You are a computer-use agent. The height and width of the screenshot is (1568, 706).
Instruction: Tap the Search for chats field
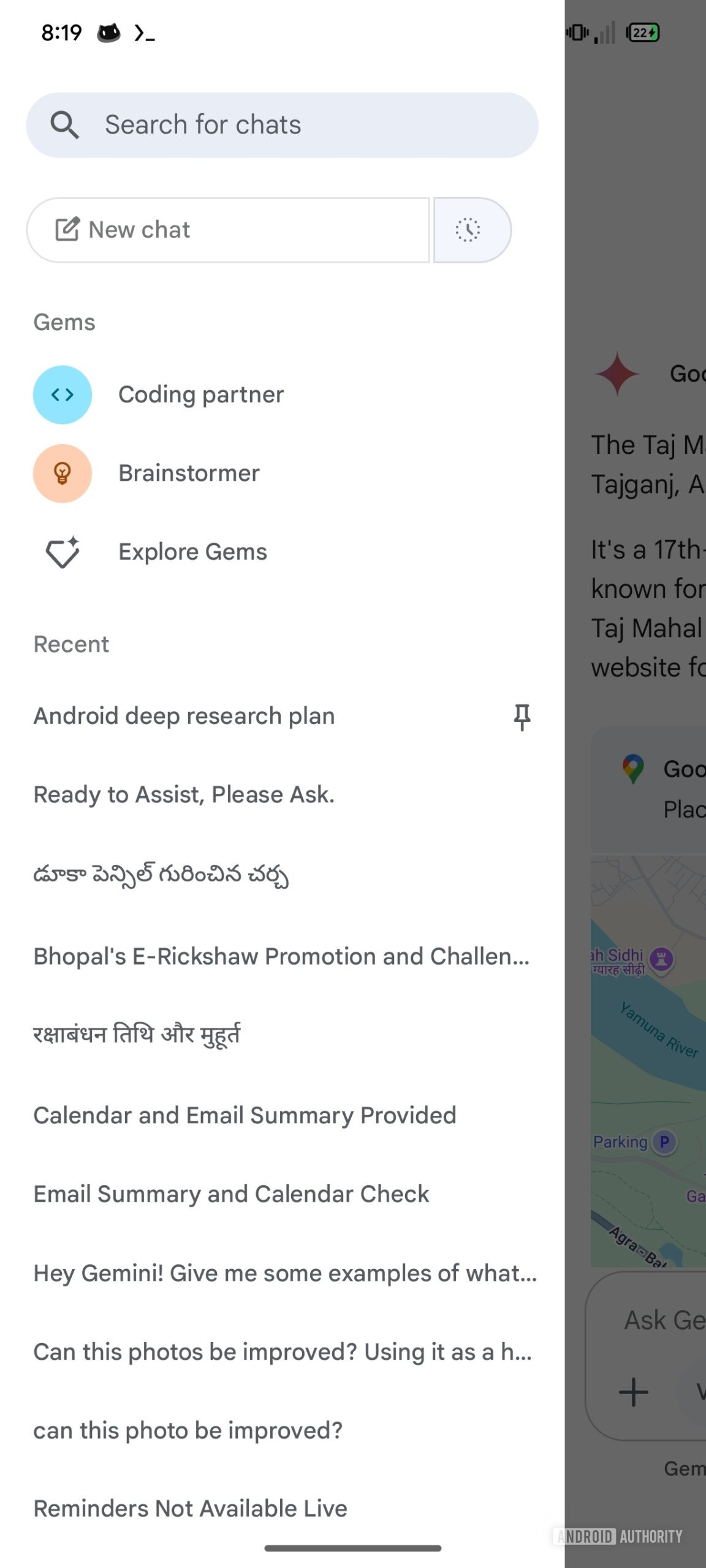tap(282, 125)
